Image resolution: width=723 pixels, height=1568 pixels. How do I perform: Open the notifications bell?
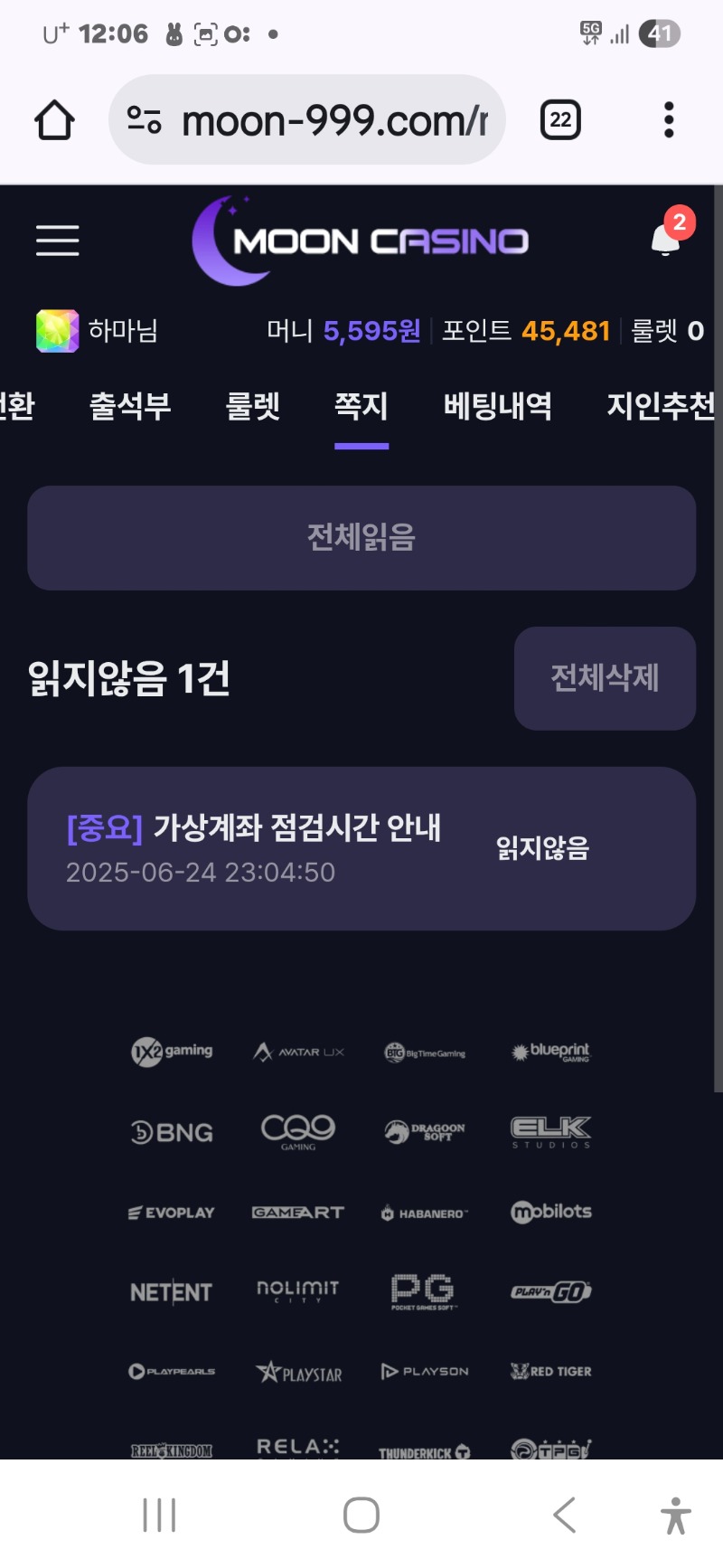(667, 240)
